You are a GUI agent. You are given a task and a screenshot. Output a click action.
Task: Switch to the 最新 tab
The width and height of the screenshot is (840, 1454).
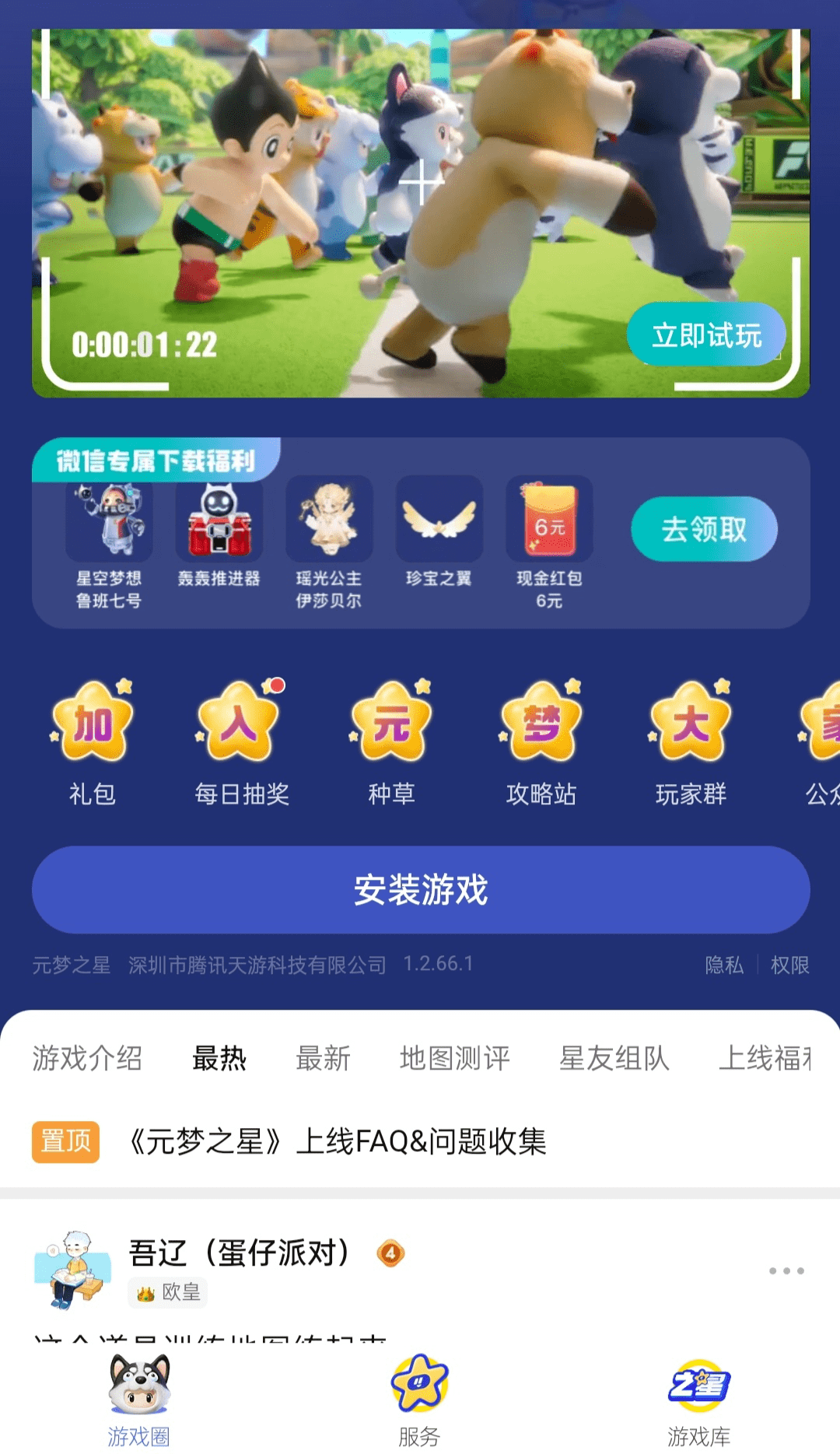click(323, 1059)
